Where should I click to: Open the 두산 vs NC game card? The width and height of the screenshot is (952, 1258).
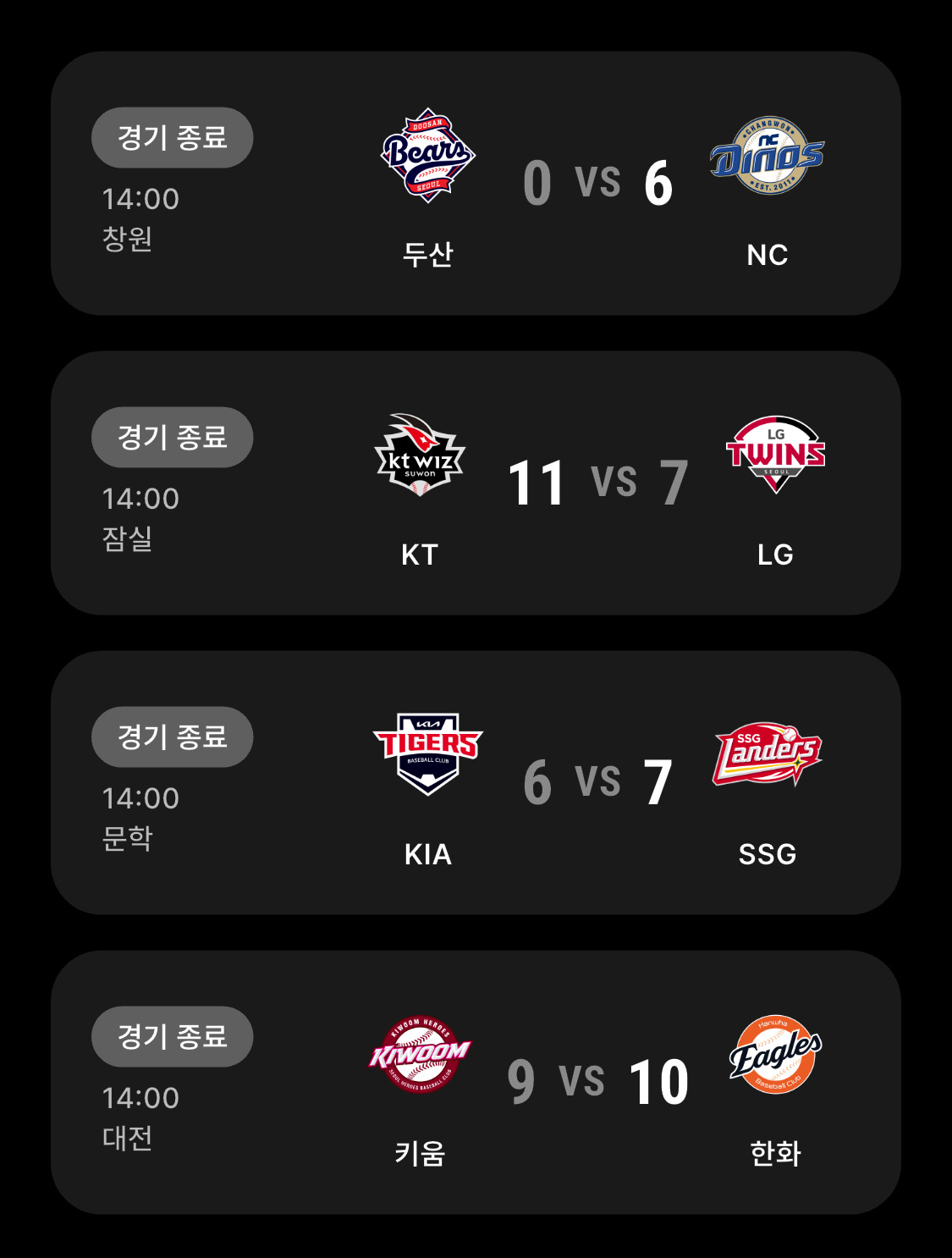point(476,184)
